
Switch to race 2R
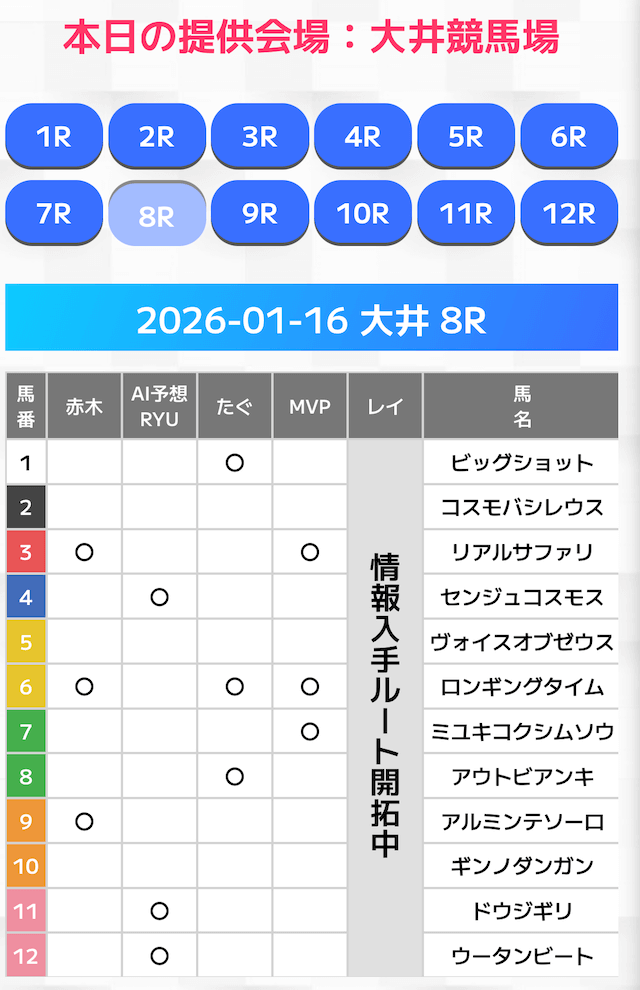(157, 136)
